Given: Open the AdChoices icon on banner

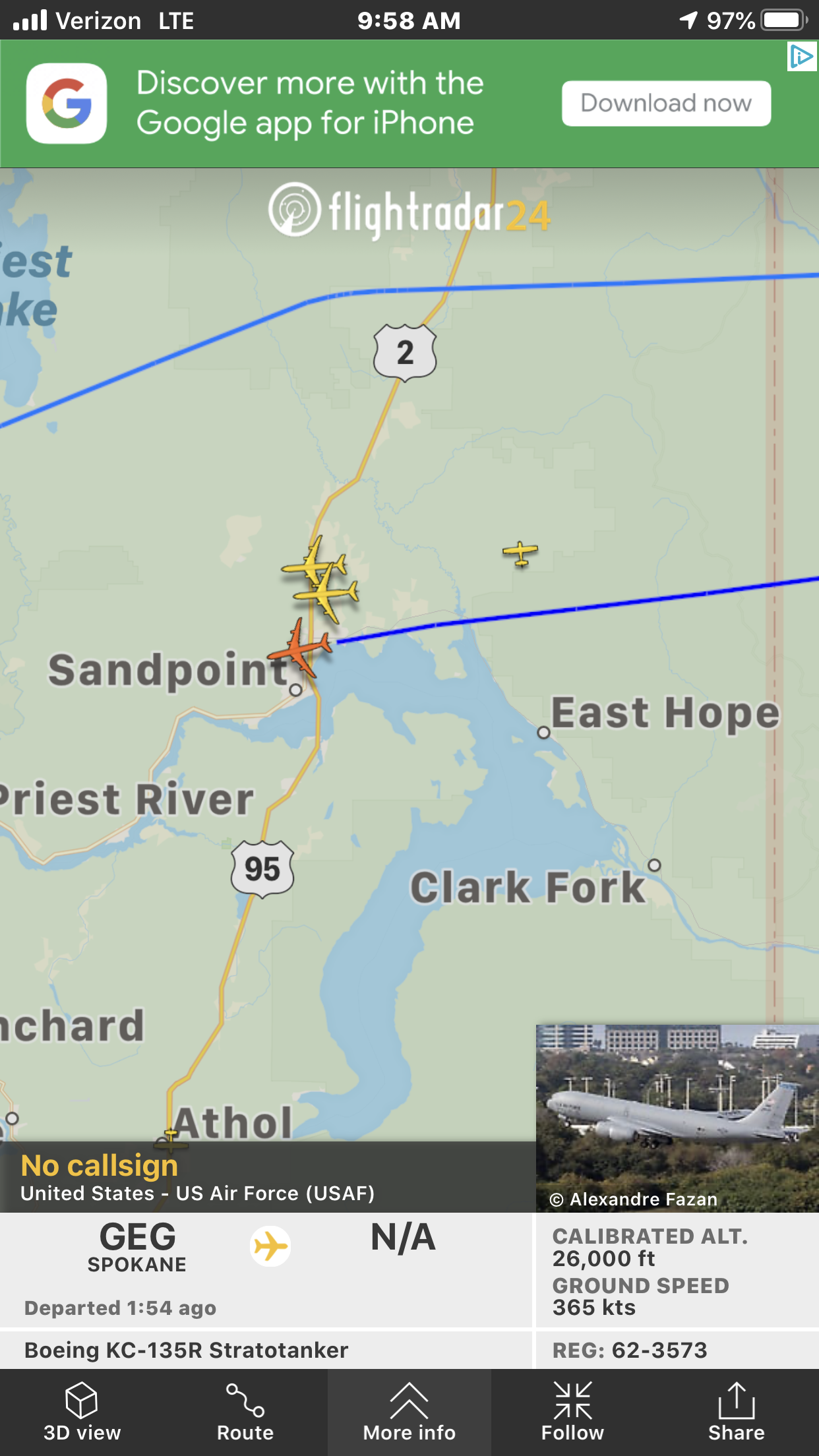Looking at the screenshot, I should pyautogui.click(x=802, y=57).
